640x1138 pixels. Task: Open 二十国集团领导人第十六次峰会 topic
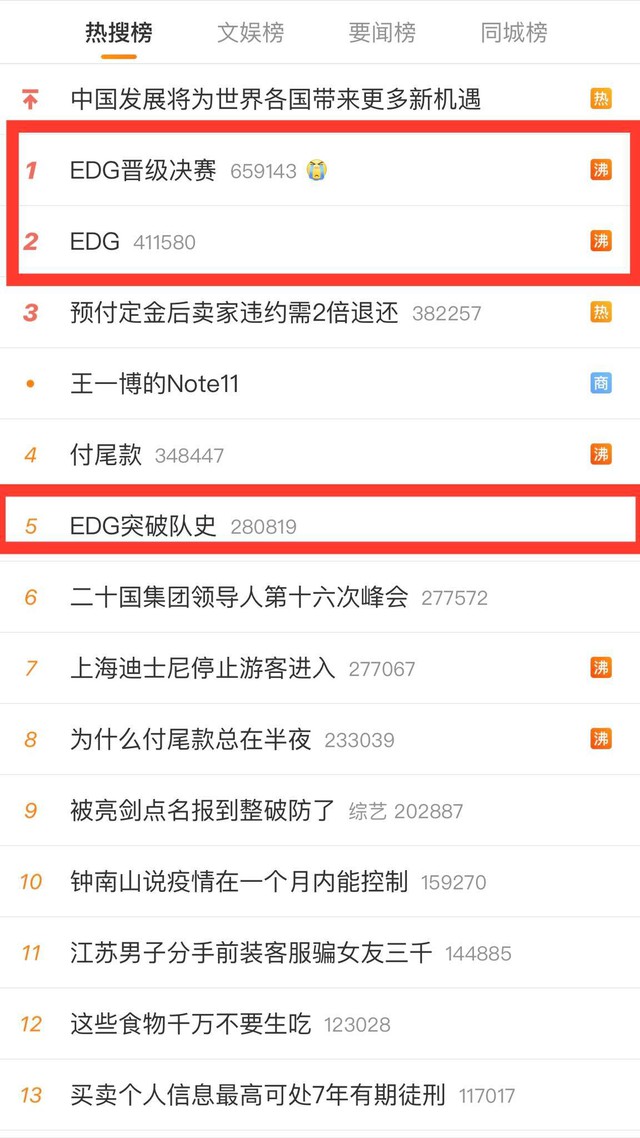240,598
